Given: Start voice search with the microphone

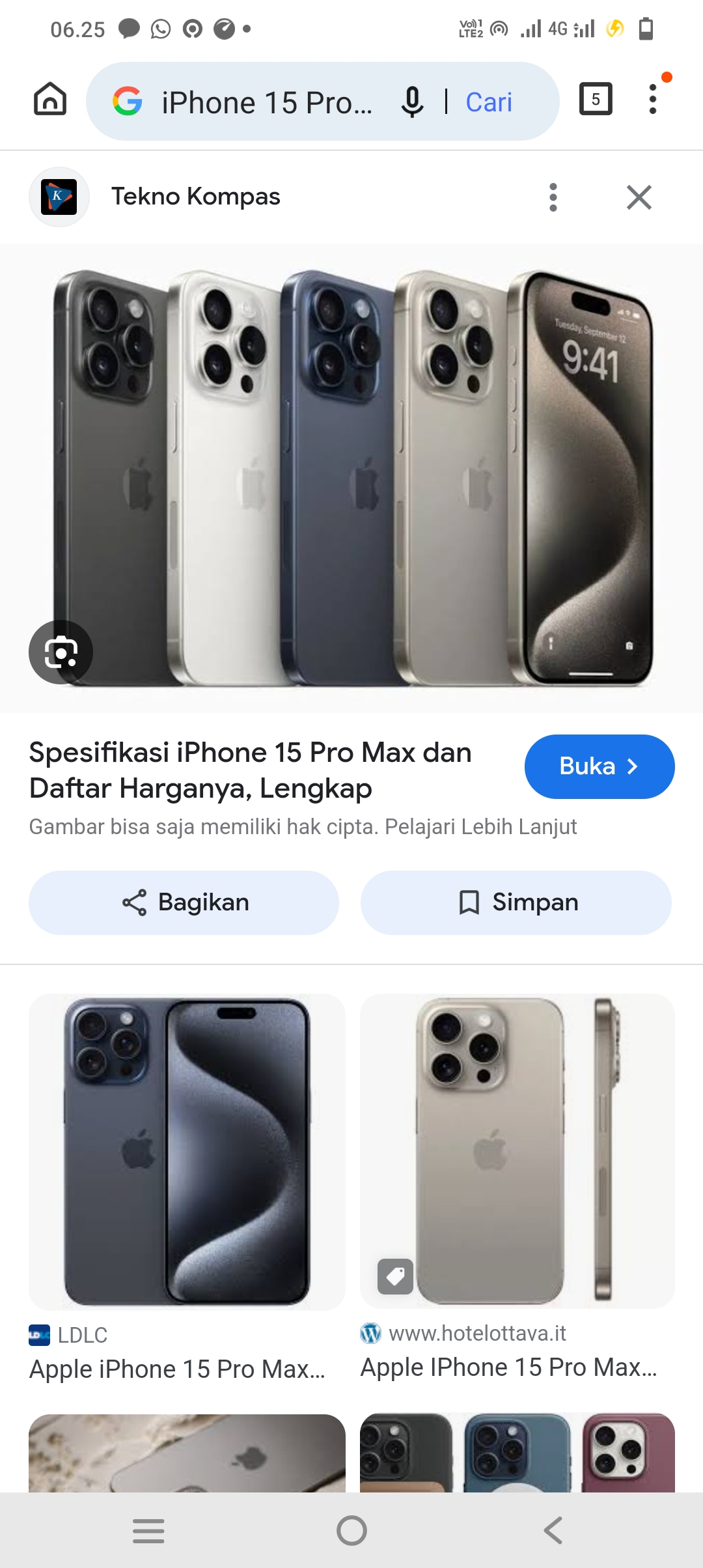Looking at the screenshot, I should pyautogui.click(x=412, y=102).
